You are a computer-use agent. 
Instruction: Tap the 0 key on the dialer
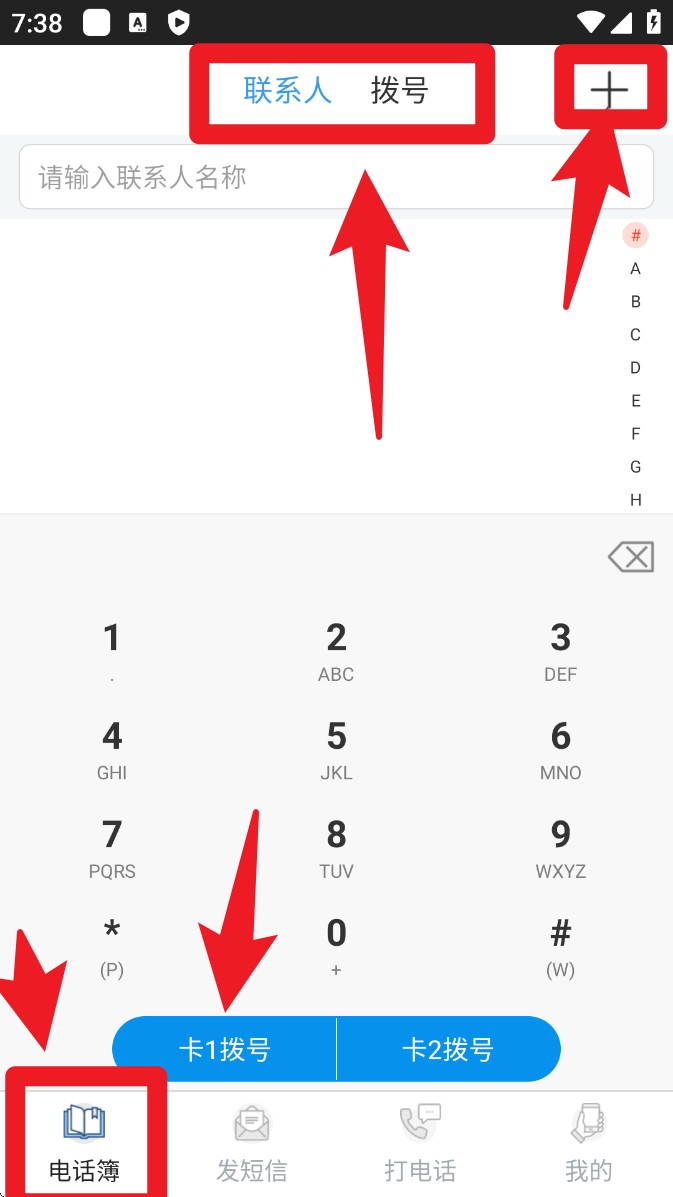(x=336, y=944)
